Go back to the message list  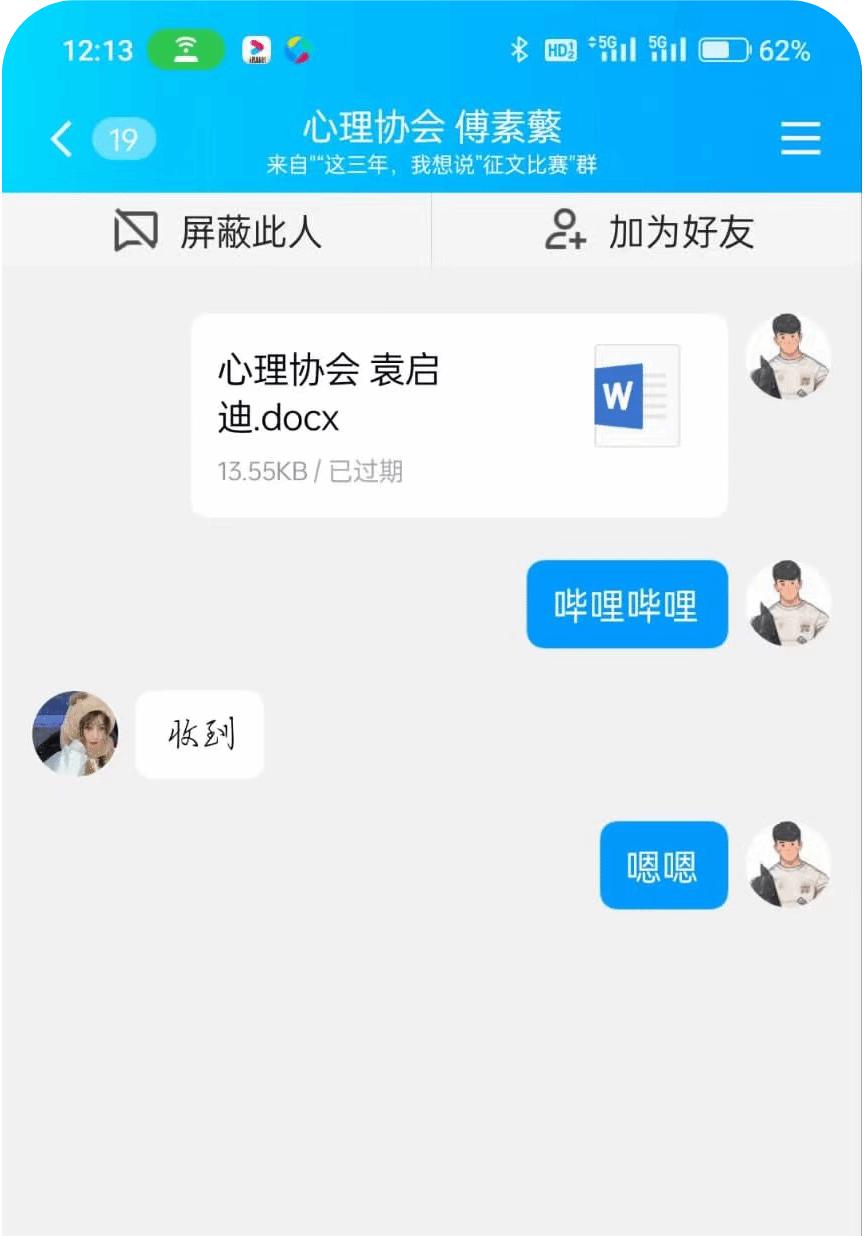(62, 139)
